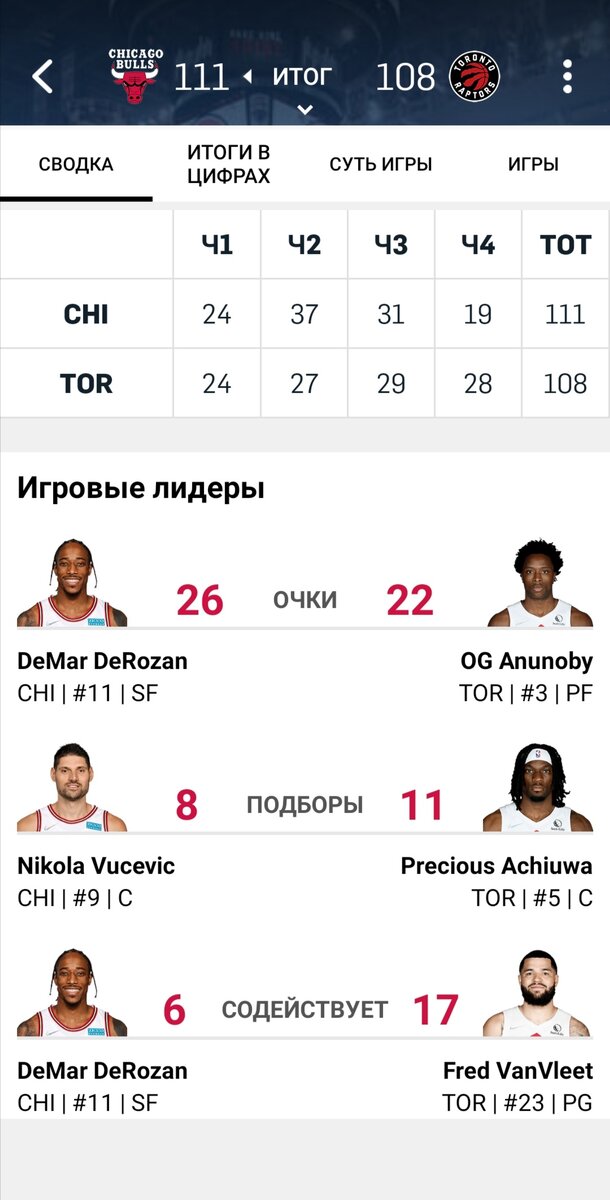This screenshot has height=1200, width=610.
Task: Go back using the header arrow
Action: (42, 76)
